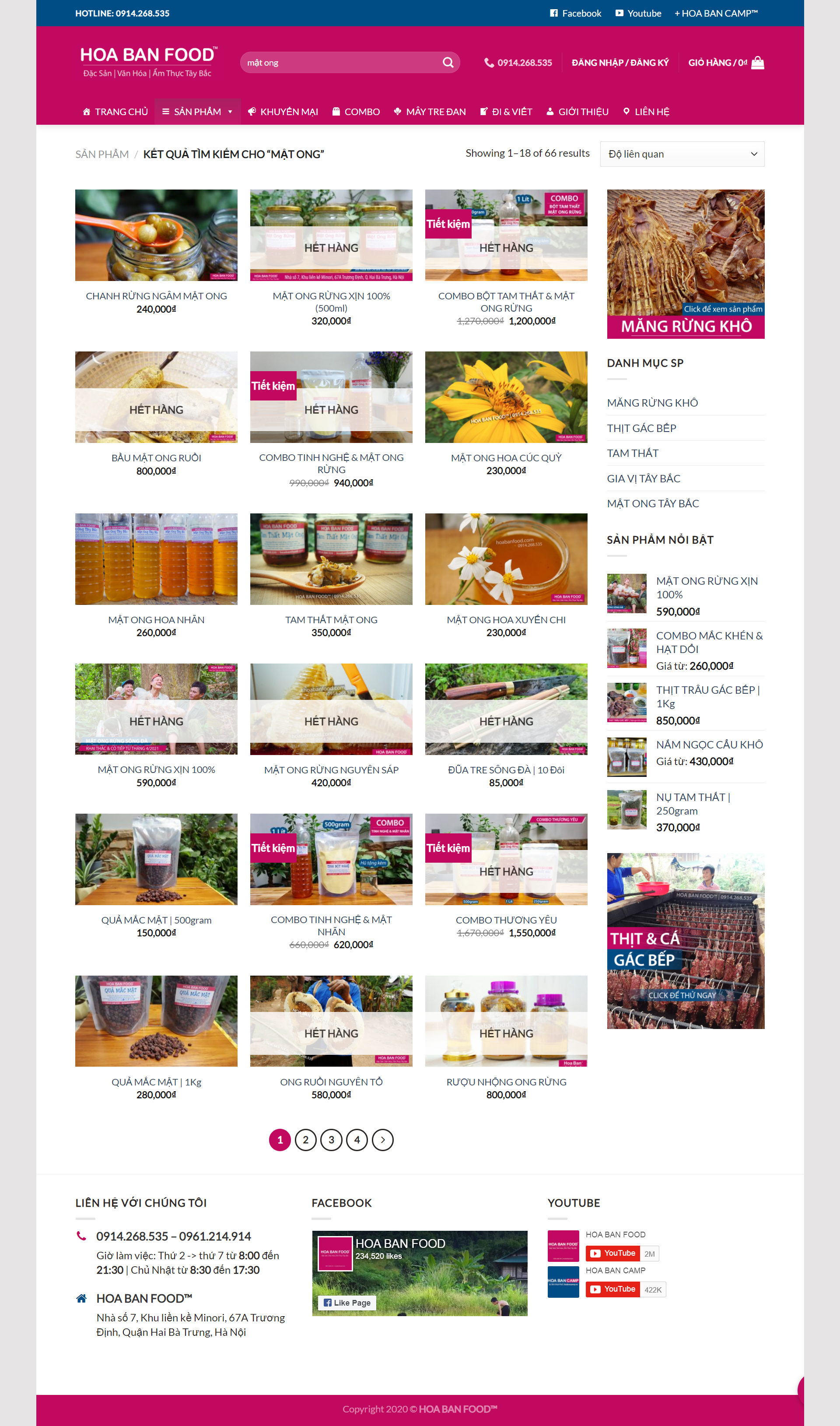Open the KHUYẾN MẠI promotions page
Viewport: 840px width, 1426px height.
pyautogui.click(x=283, y=112)
